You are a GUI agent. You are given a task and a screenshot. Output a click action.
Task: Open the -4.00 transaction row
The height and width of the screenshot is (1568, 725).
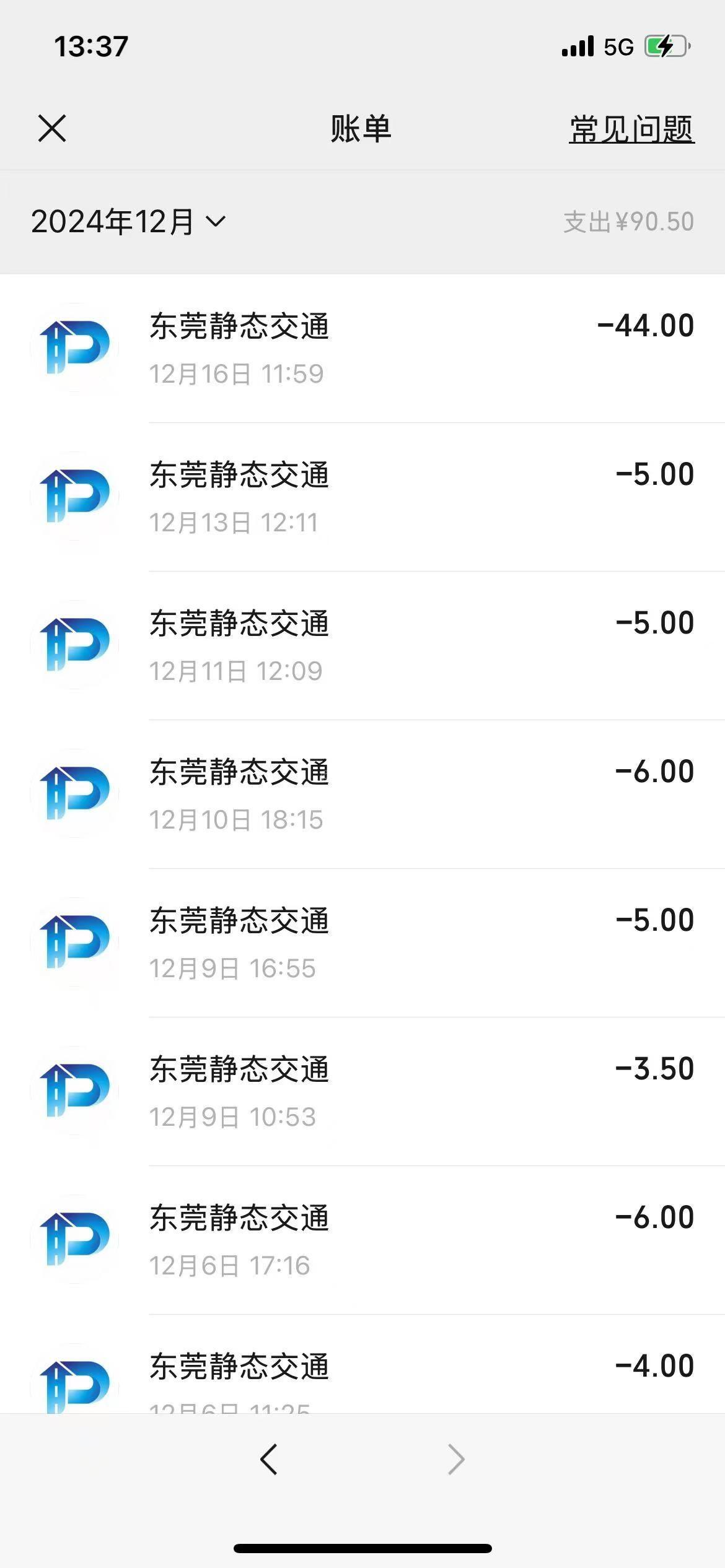362,1364
